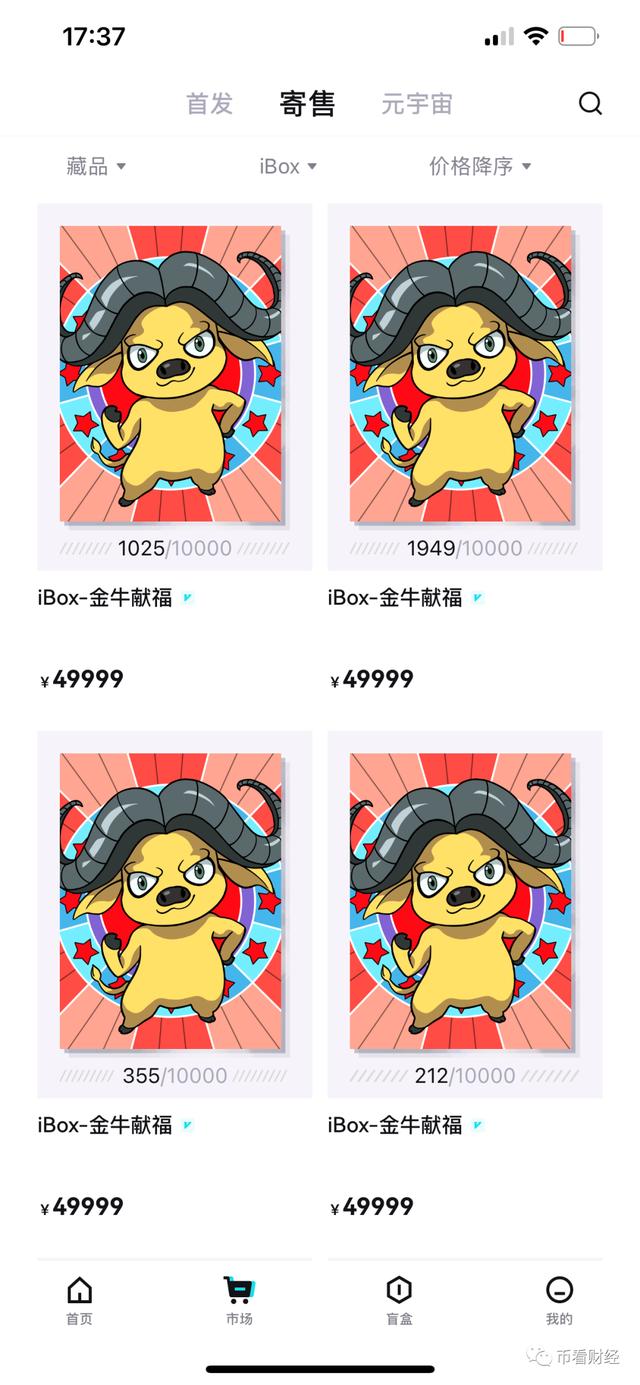Expand the iBox filter dropdown
Viewport: 640px width, 1385px height.
pos(288,166)
